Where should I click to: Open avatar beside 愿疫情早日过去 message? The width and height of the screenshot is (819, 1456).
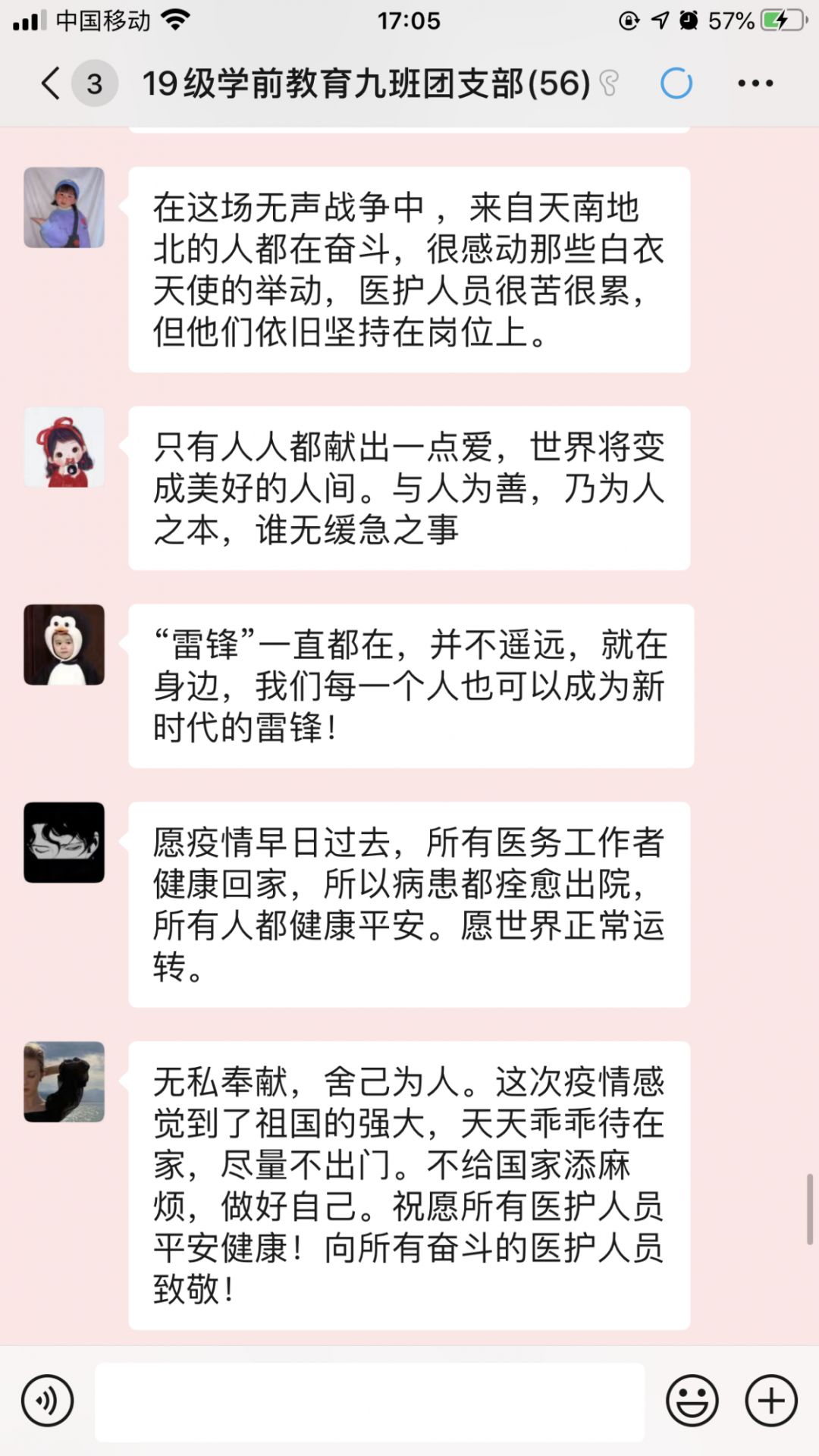click(x=64, y=843)
